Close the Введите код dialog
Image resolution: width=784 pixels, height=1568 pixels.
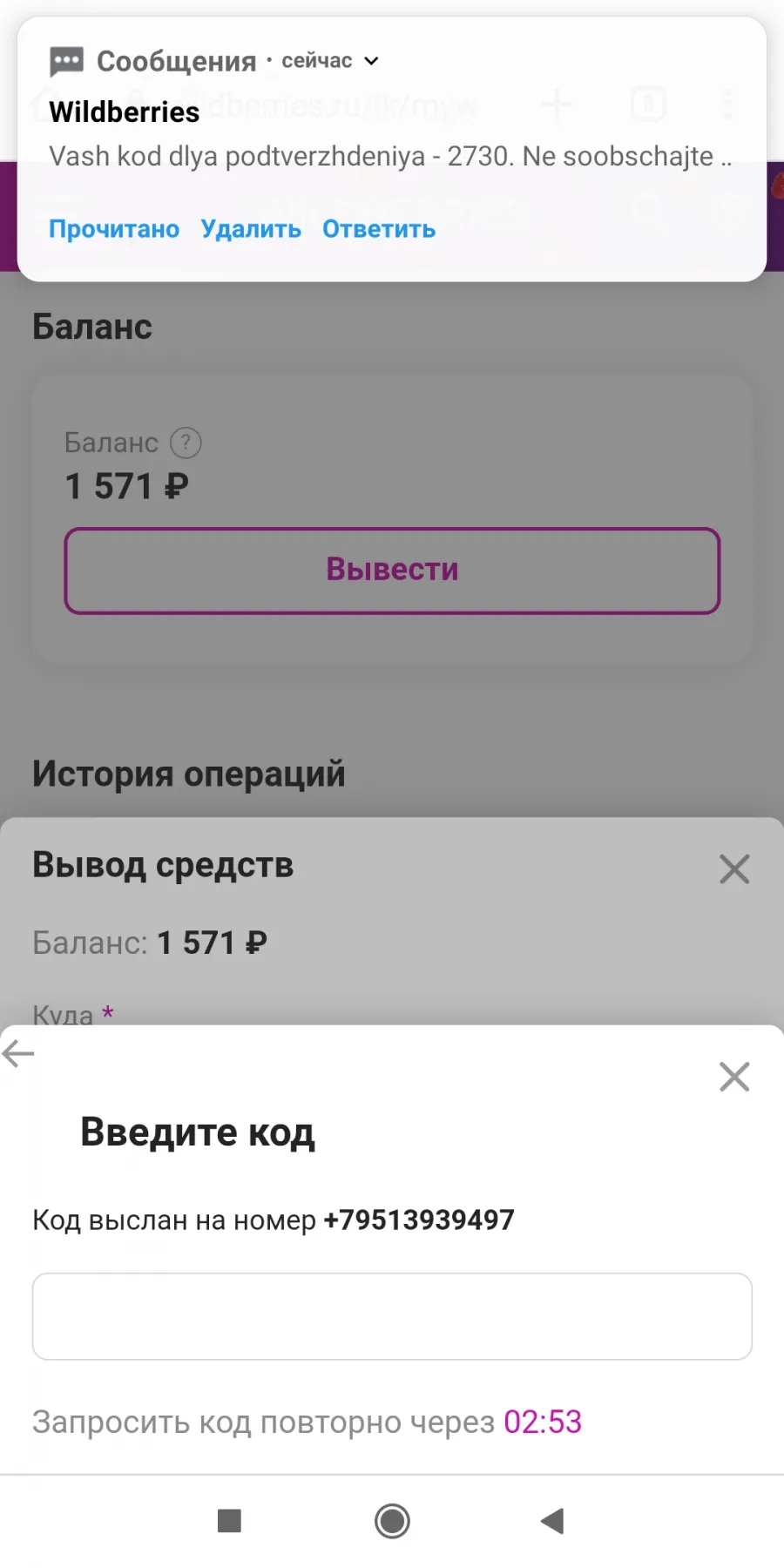[734, 1077]
